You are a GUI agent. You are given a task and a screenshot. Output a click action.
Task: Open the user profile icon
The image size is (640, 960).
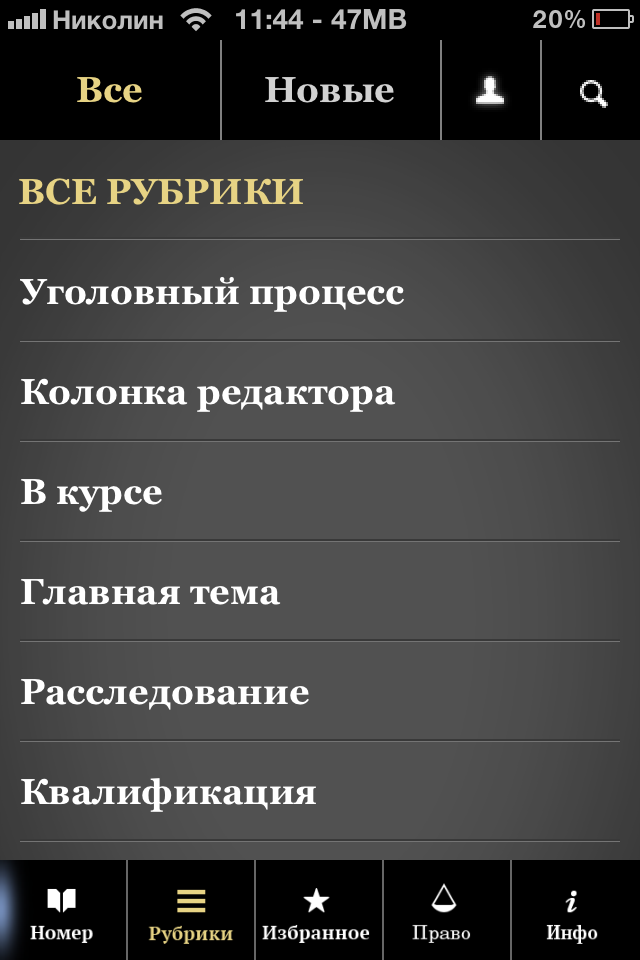(490, 91)
